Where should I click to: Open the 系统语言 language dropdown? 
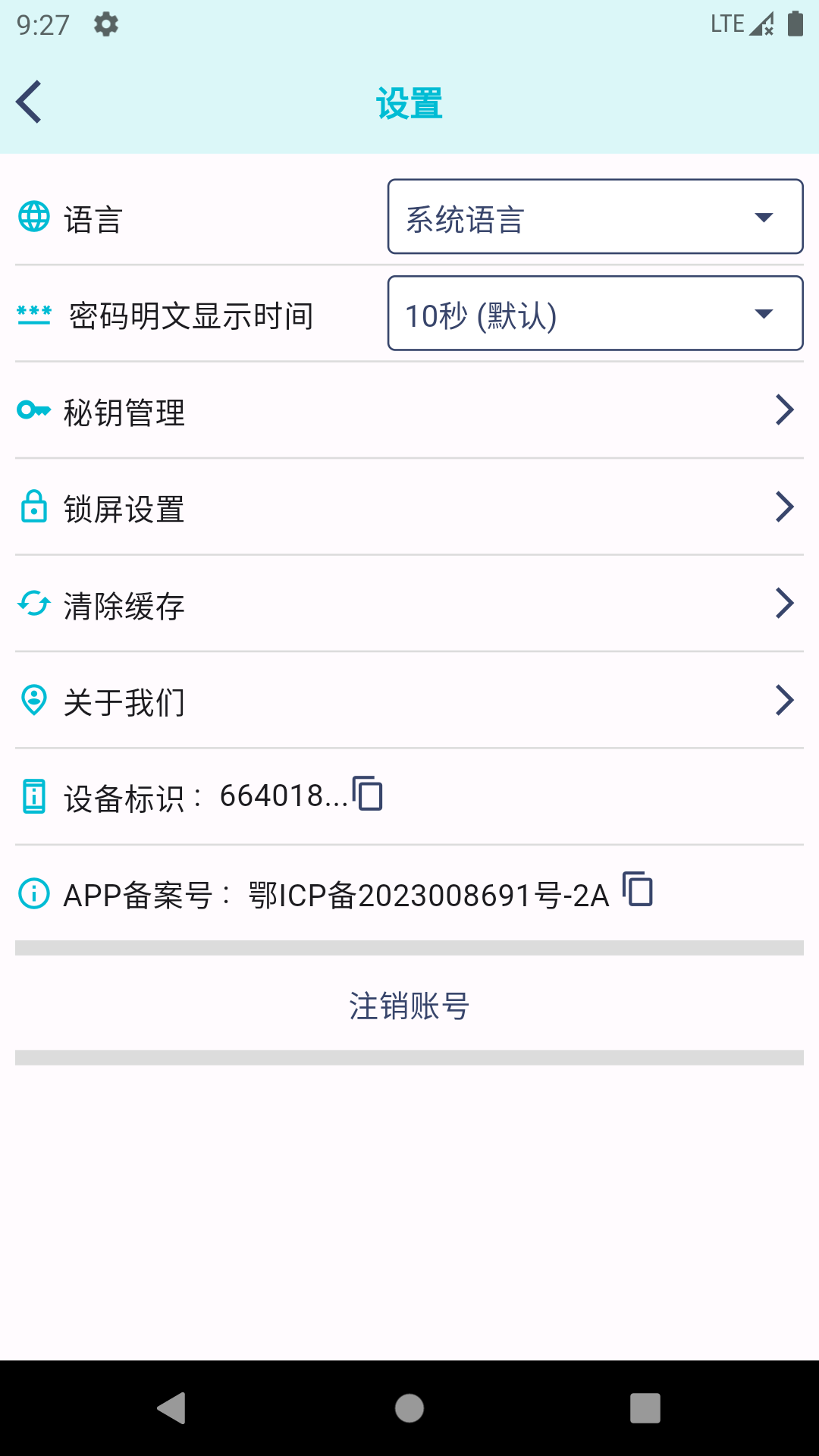pos(595,217)
